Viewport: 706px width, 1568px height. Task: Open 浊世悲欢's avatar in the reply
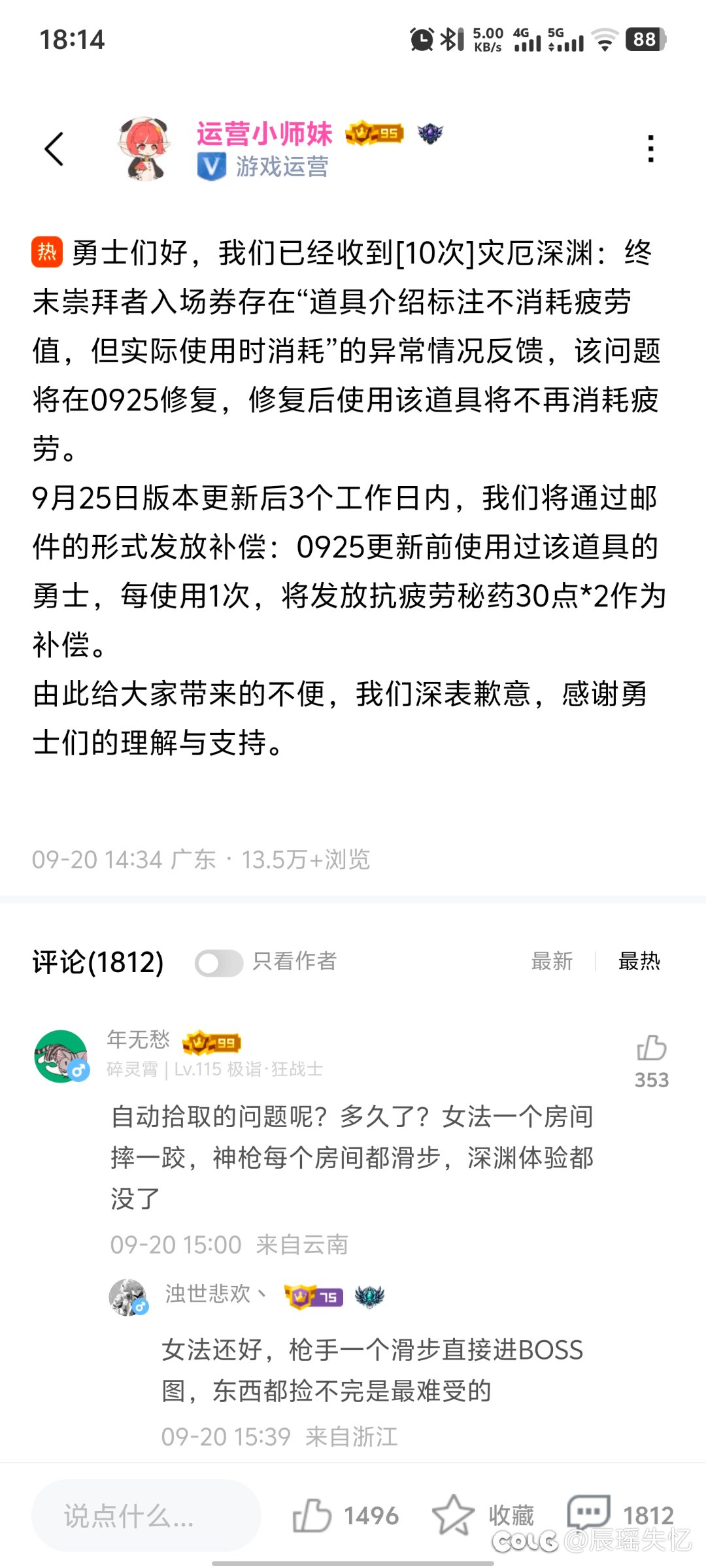click(128, 1297)
